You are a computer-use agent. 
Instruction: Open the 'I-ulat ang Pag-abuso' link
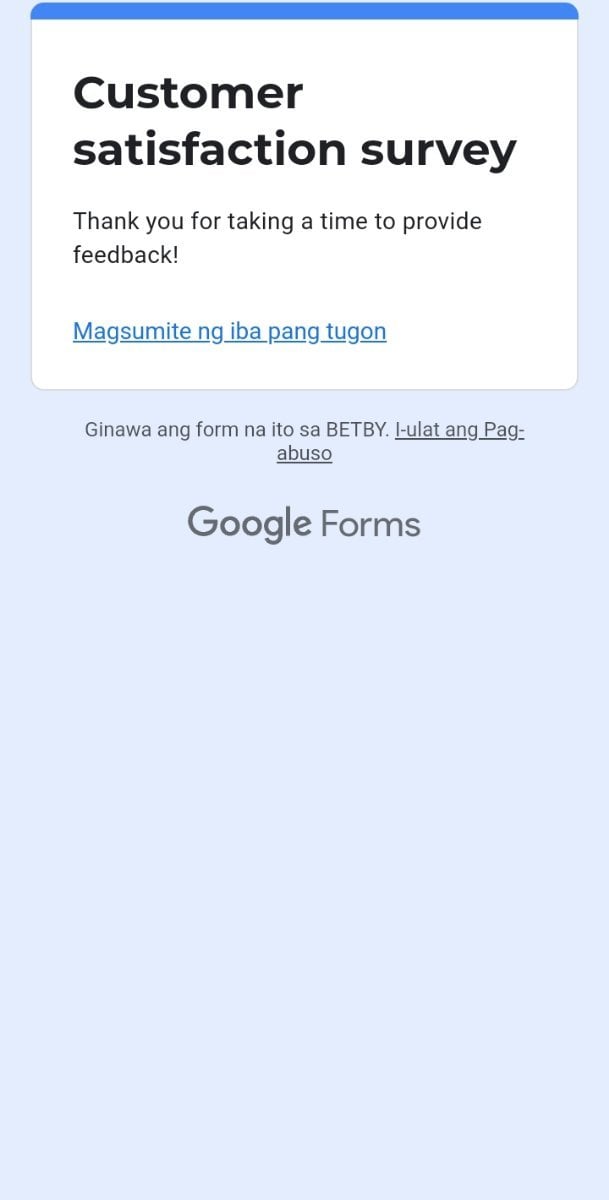(459, 431)
